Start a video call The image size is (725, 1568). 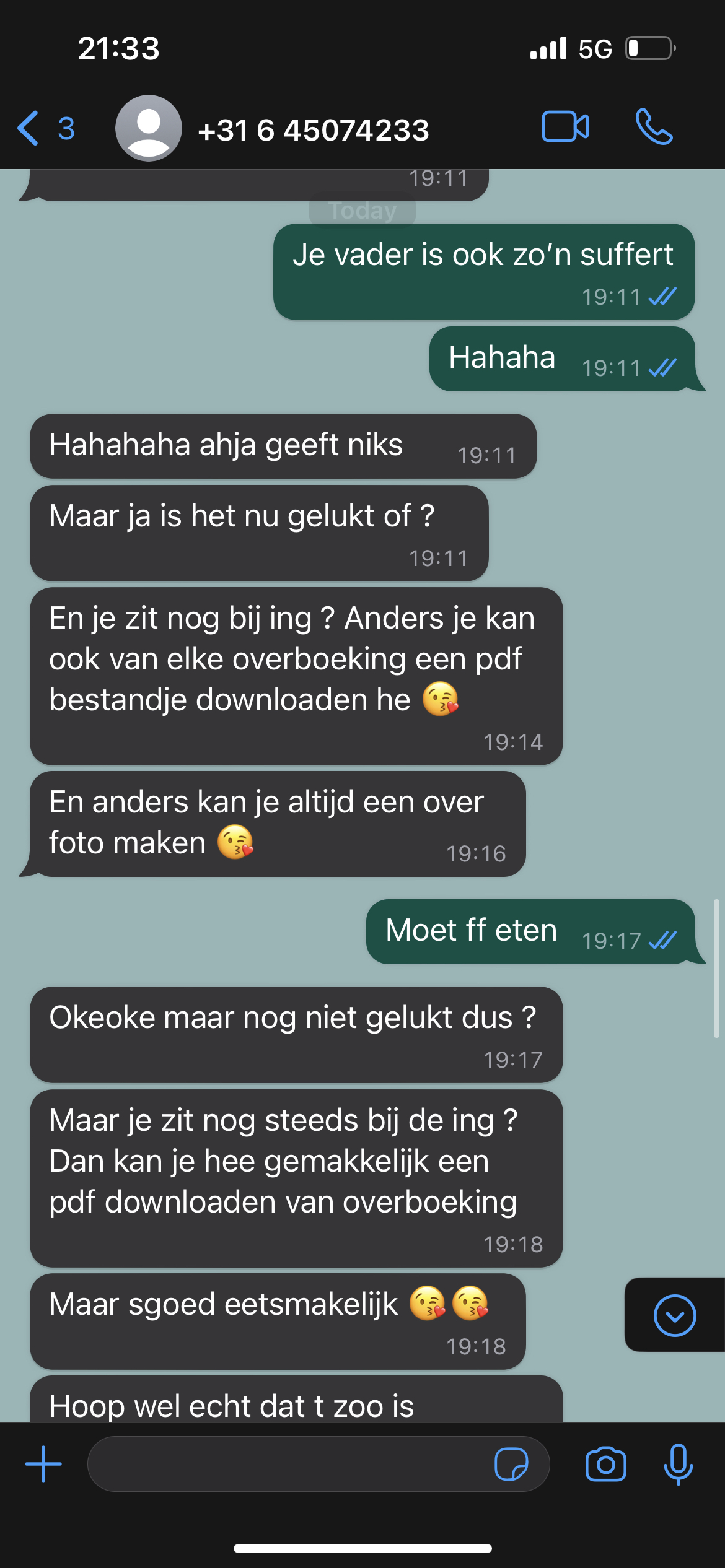pyautogui.click(x=565, y=127)
